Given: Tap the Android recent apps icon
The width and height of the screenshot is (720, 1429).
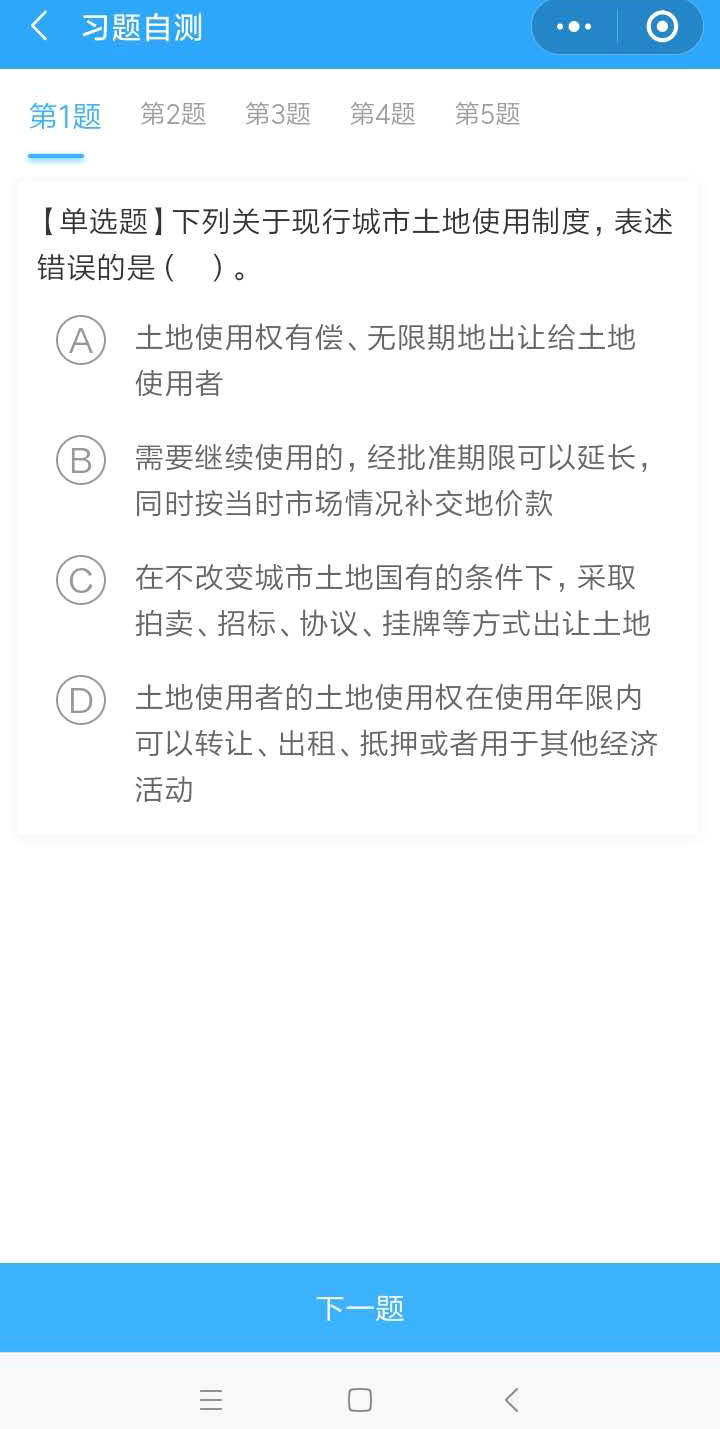Looking at the screenshot, I should (211, 1400).
